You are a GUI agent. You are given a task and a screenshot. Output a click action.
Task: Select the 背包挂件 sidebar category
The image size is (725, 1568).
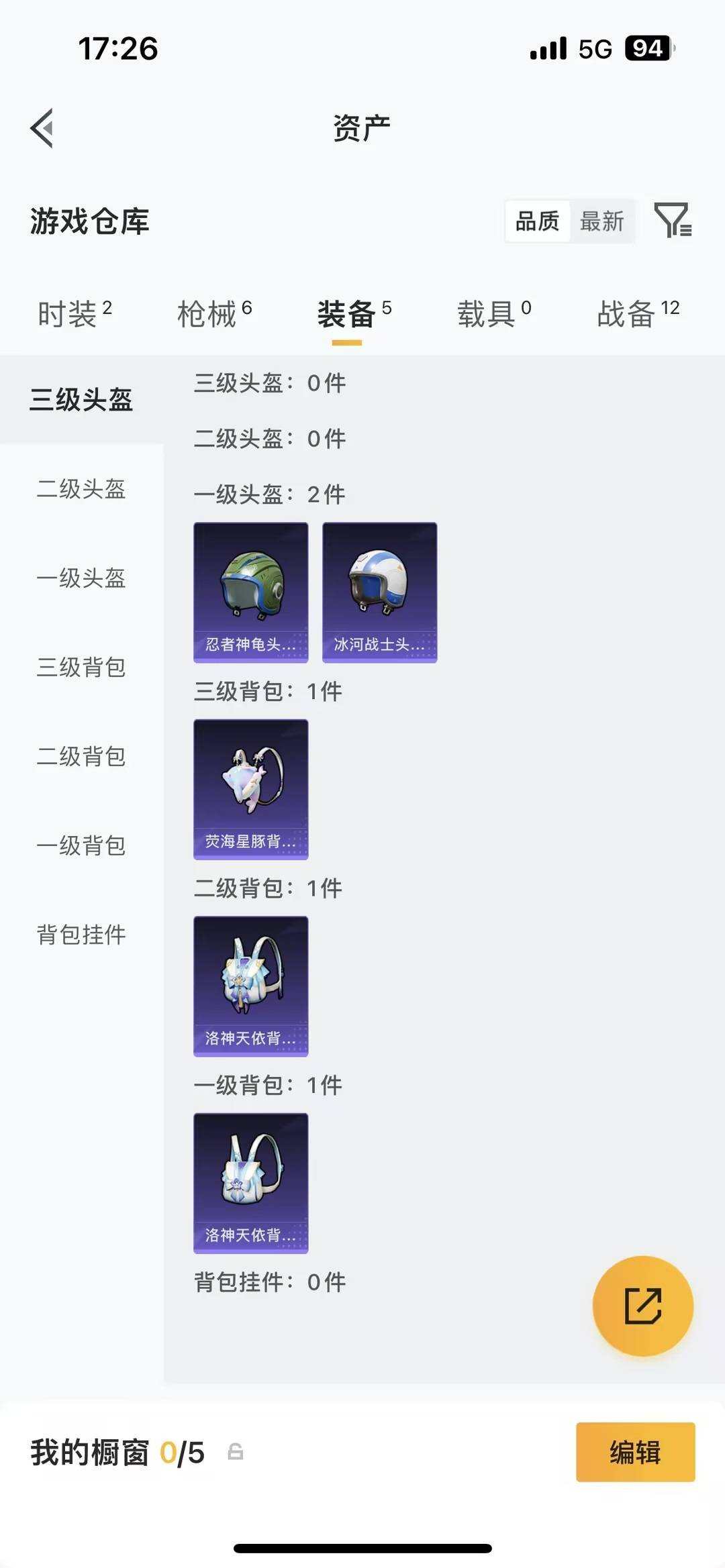[x=79, y=933]
